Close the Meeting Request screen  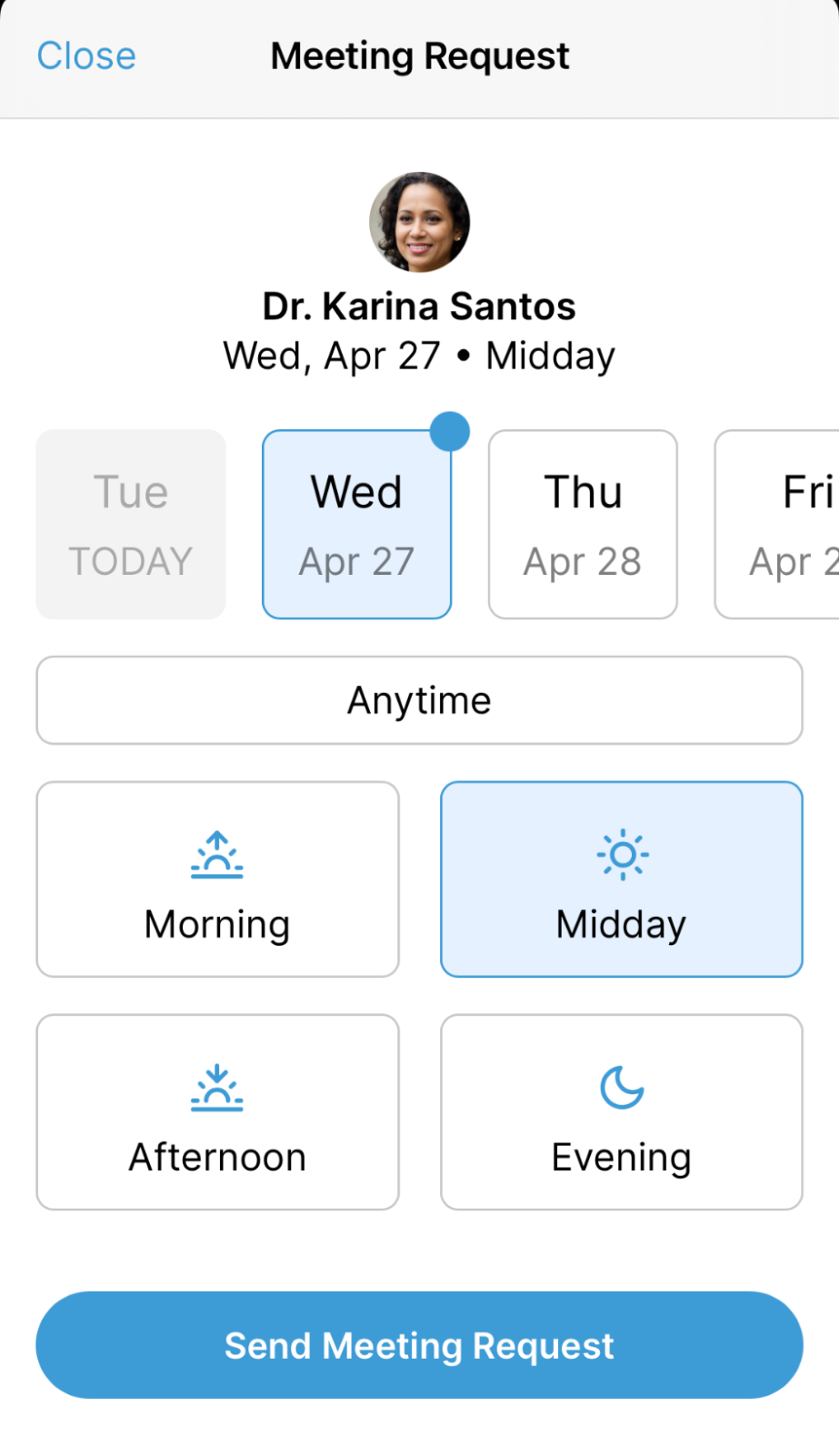tap(86, 56)
